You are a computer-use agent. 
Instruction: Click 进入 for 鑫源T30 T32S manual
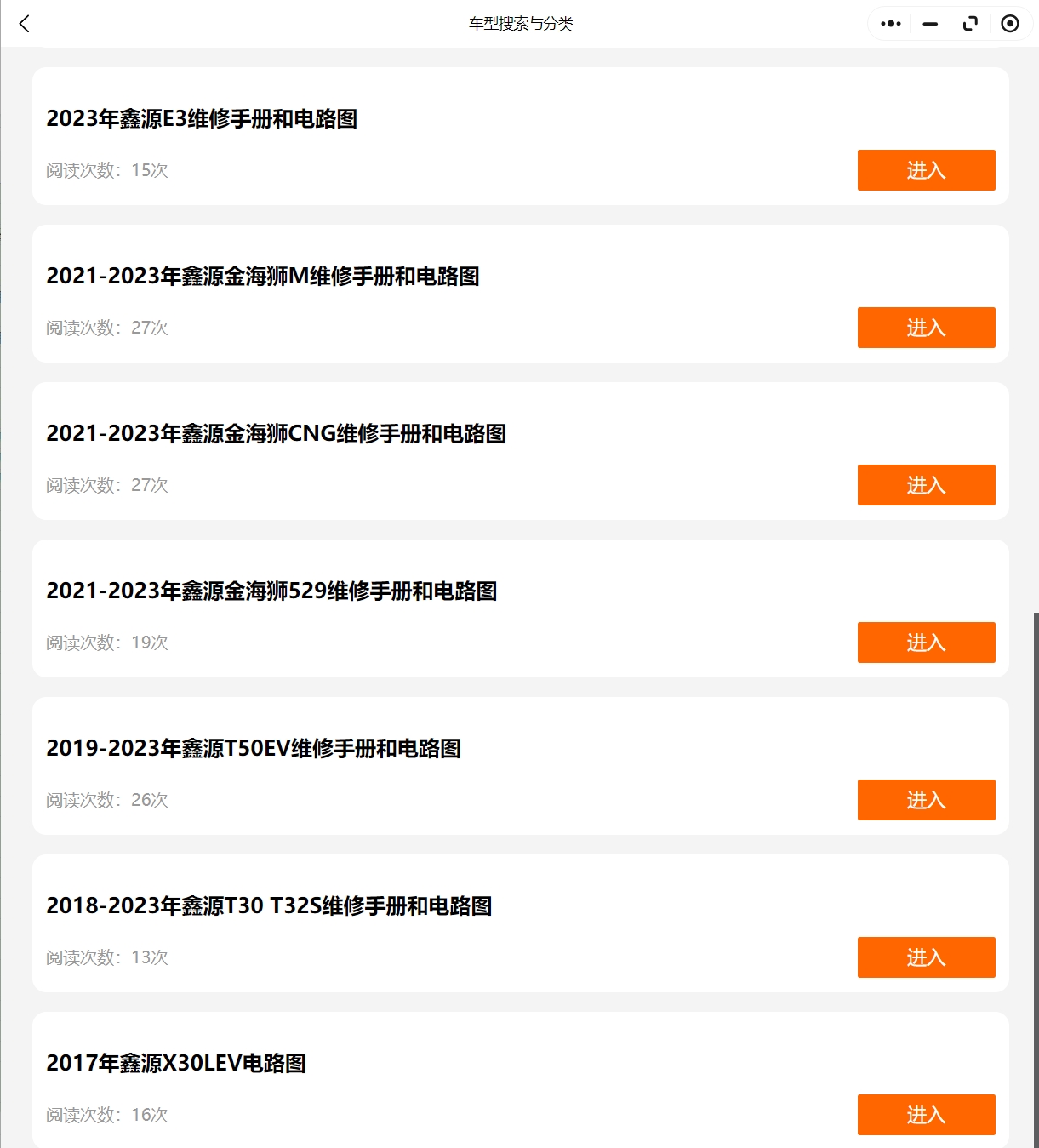(x=926, y=957)
